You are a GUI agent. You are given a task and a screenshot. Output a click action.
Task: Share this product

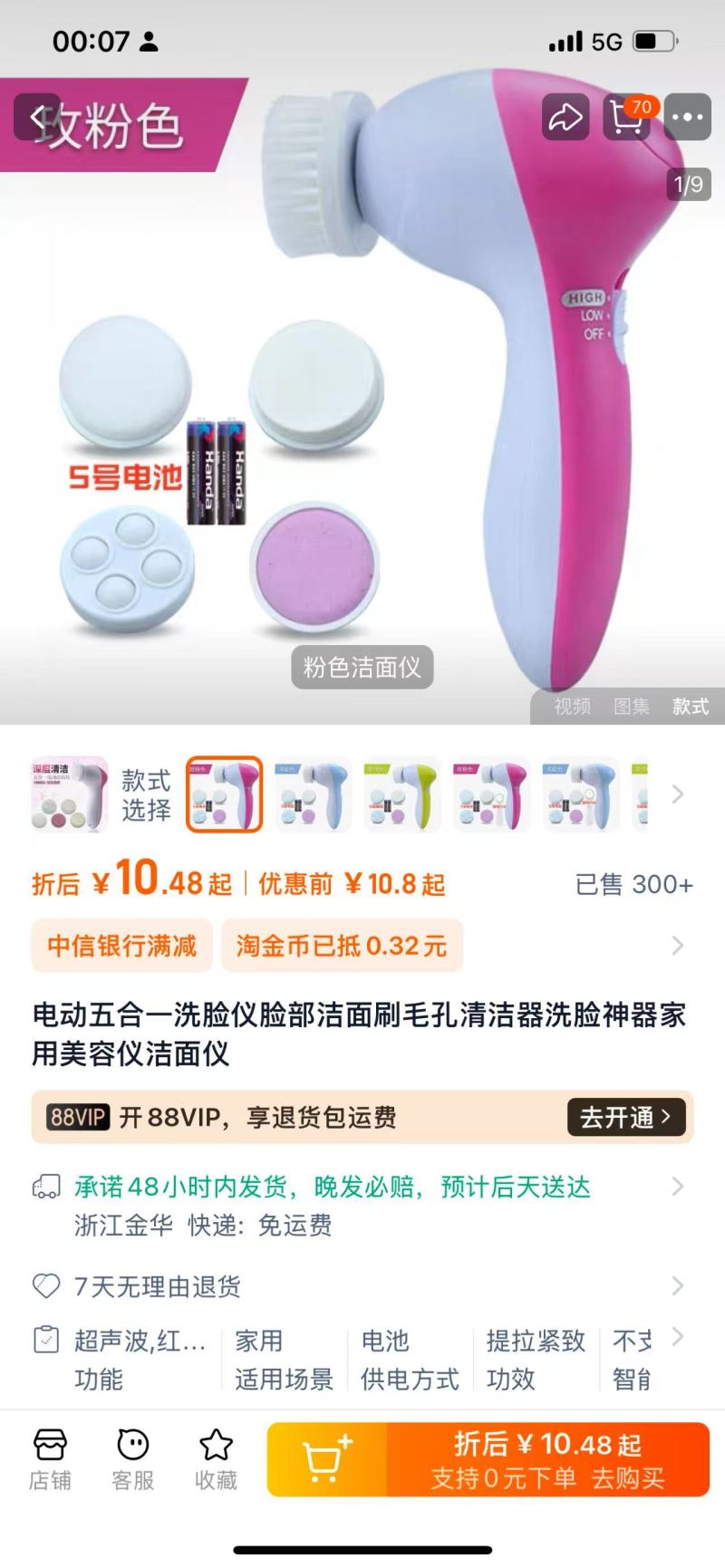pos(565,117)
